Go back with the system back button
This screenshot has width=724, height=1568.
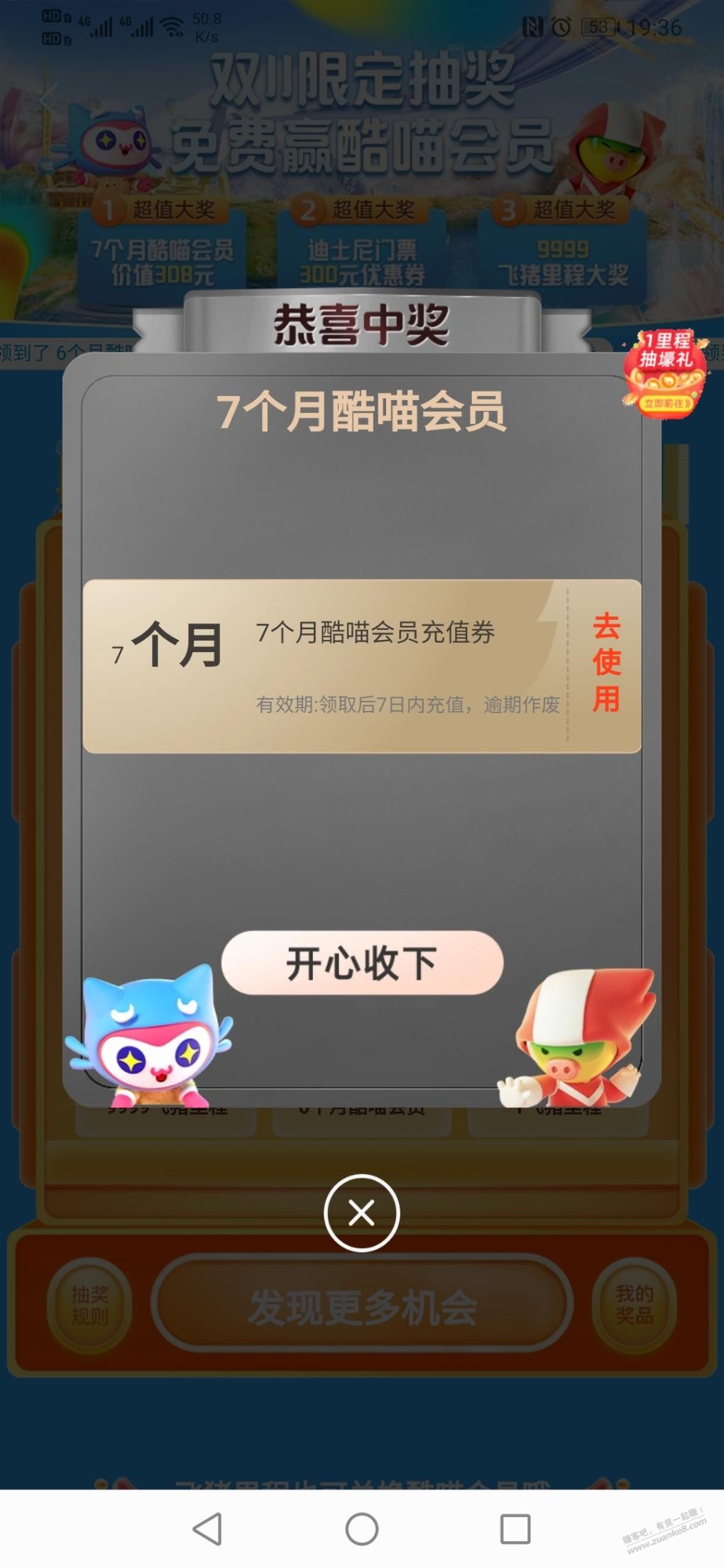[x=208, y=1528]
